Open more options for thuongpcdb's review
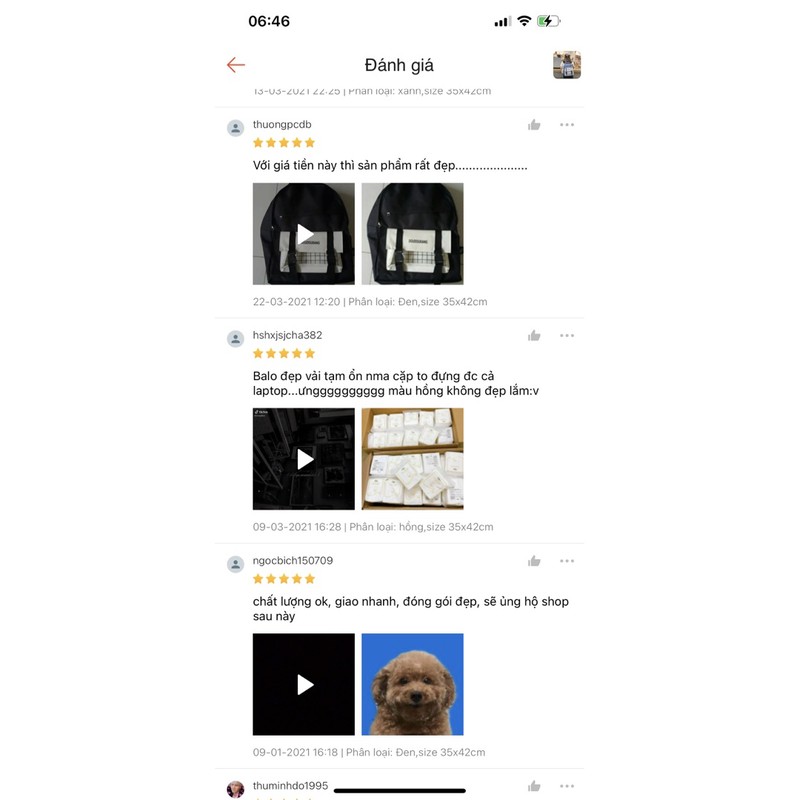Viewport: 800px width, 800px height. (x=567, y=125)
